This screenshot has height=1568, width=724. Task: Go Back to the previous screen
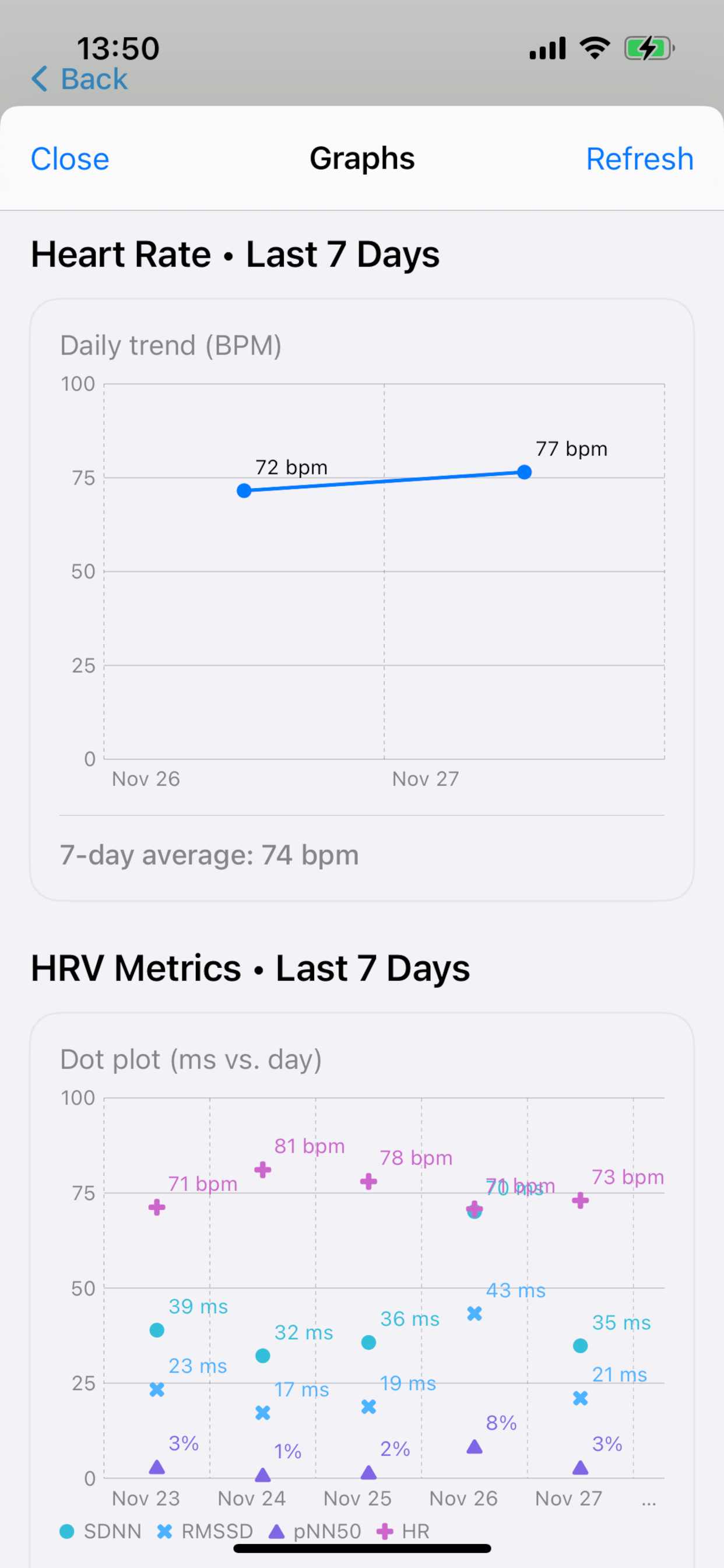78,79
